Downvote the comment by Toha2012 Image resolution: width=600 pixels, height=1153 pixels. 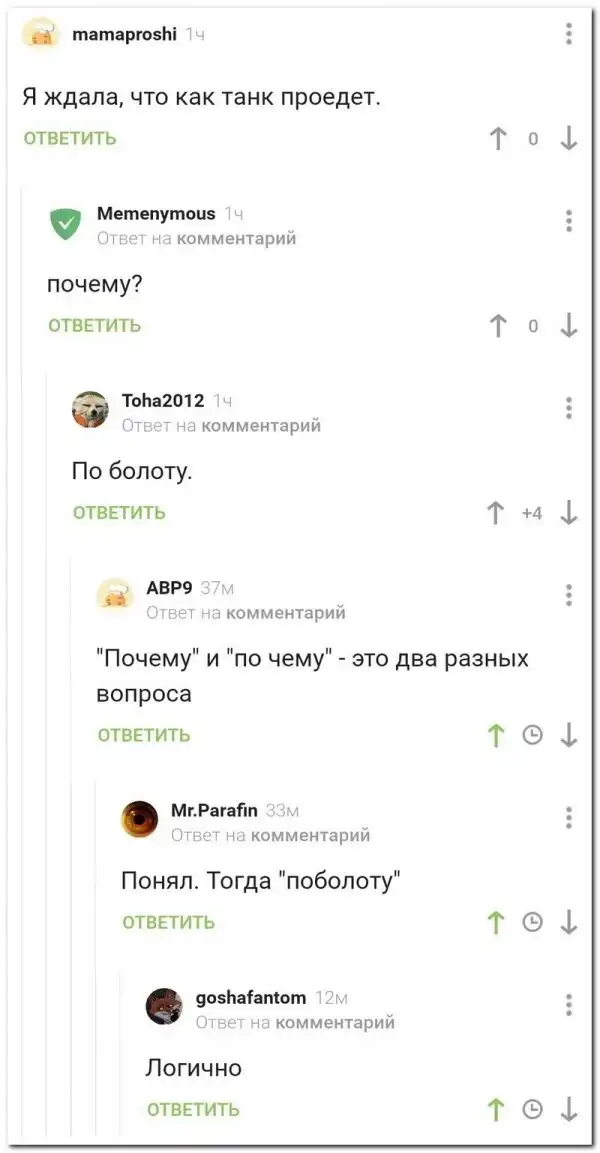point(568,513)
